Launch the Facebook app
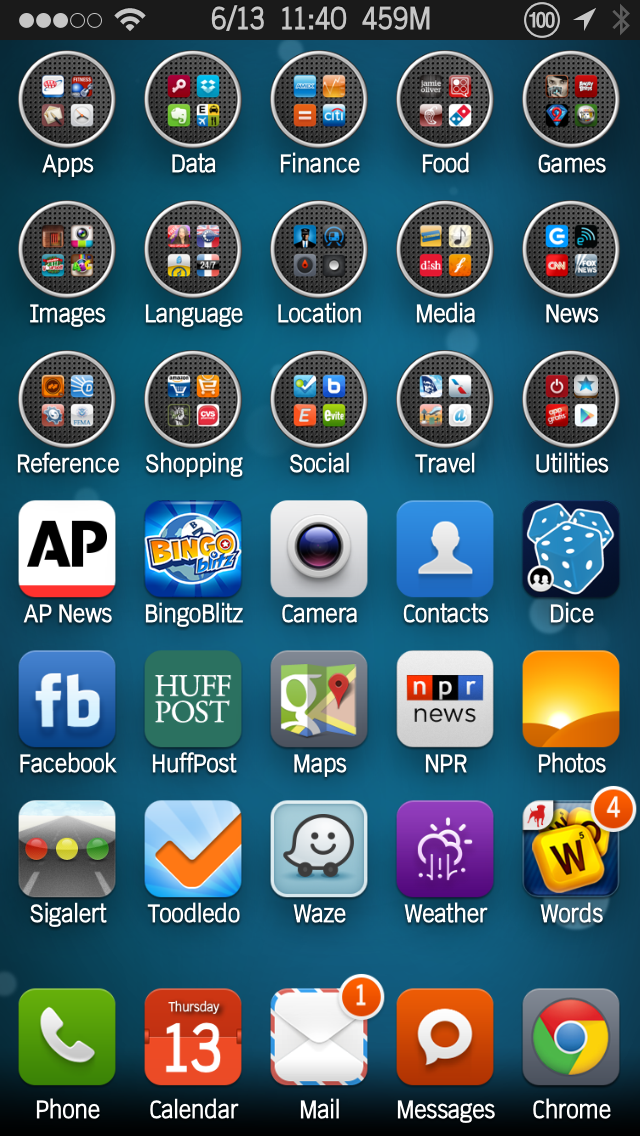 [x=67, y=698]
